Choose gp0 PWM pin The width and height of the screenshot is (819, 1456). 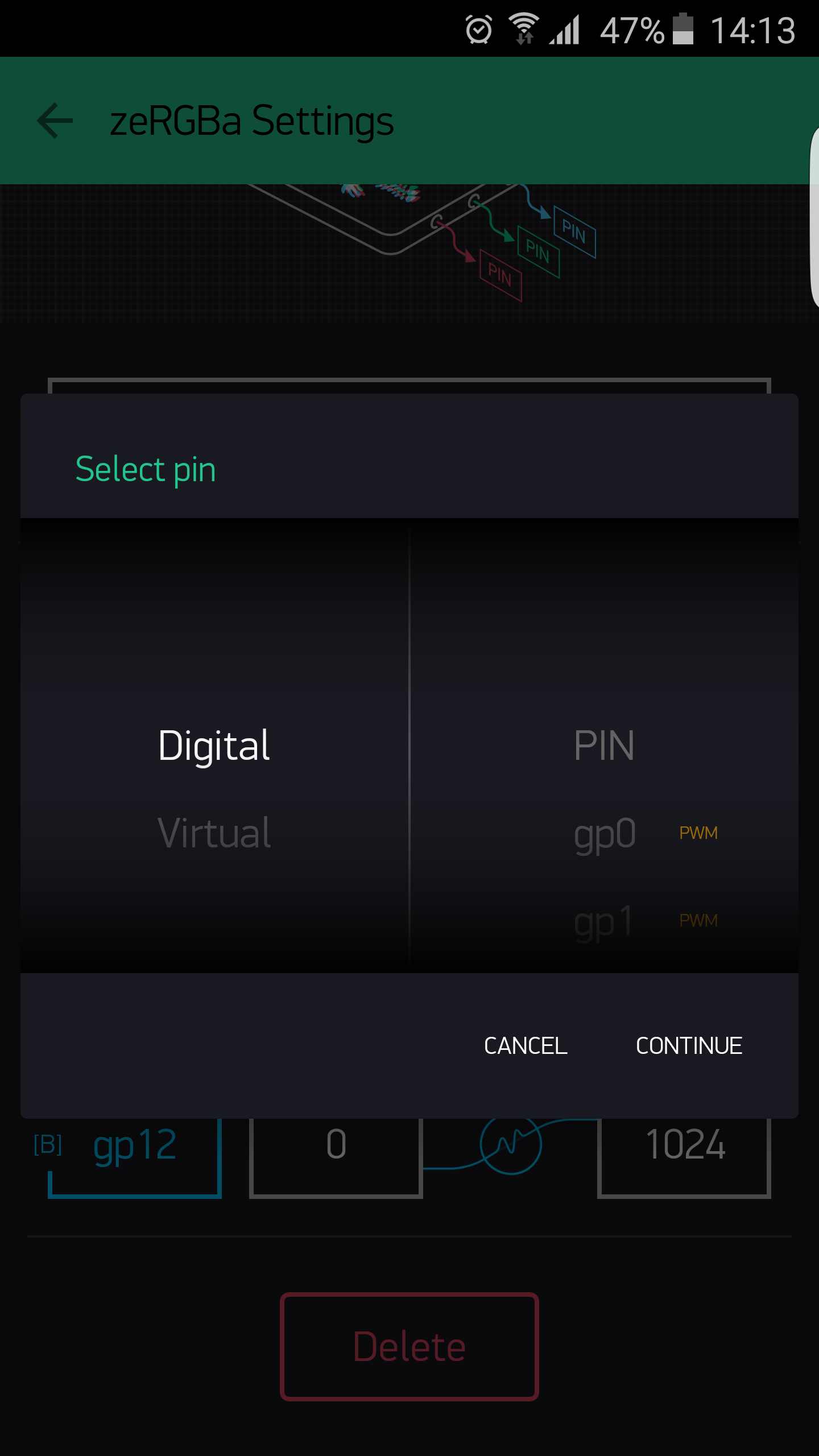point(605,833)
